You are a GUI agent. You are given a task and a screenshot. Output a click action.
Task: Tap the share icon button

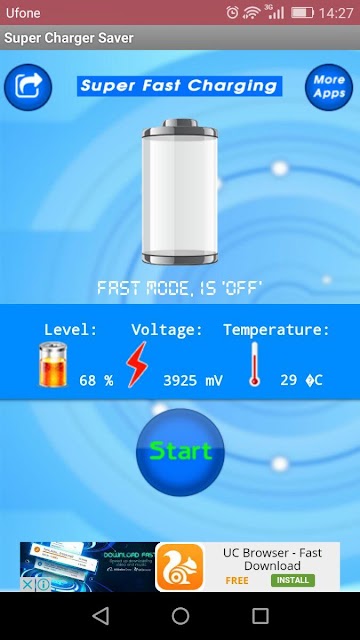28,87
